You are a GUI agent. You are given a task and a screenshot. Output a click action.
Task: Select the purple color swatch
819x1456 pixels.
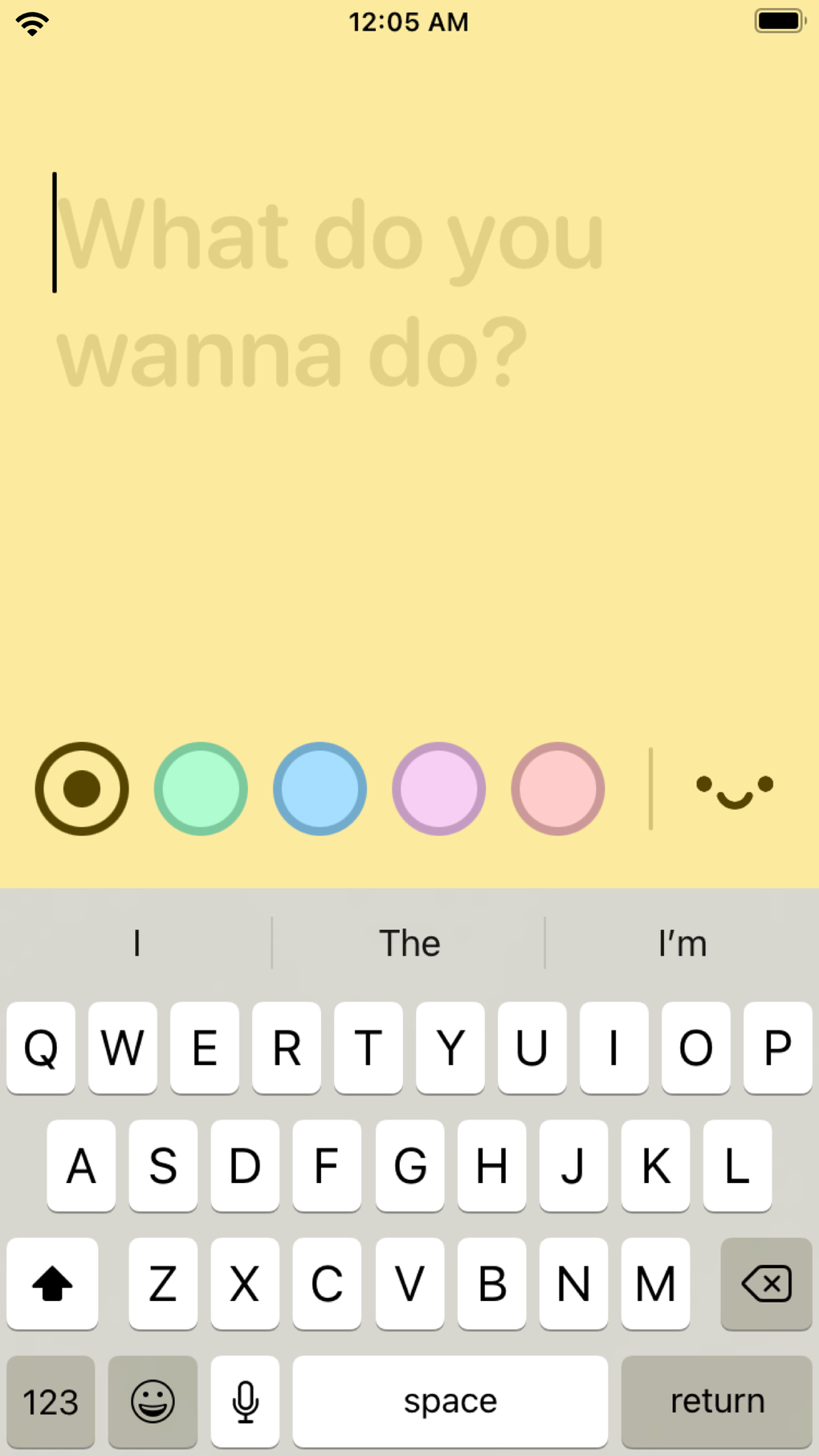(x=438, y=789)
